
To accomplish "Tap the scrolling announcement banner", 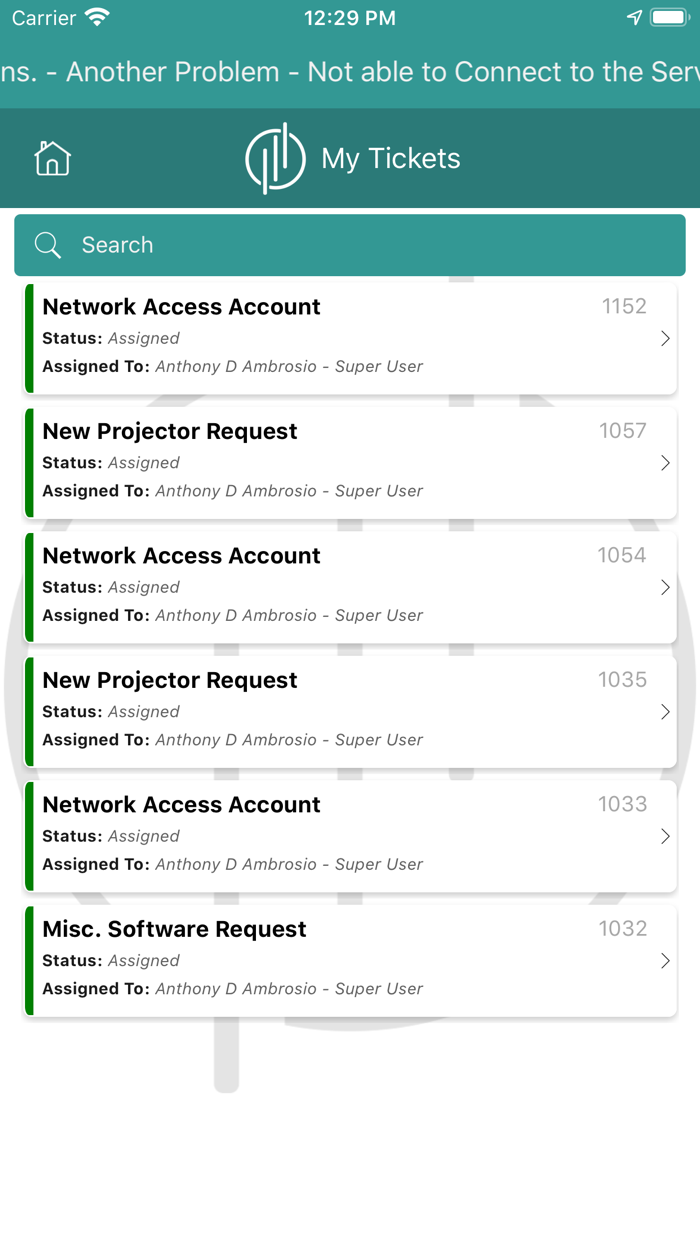I will [350, 72].
